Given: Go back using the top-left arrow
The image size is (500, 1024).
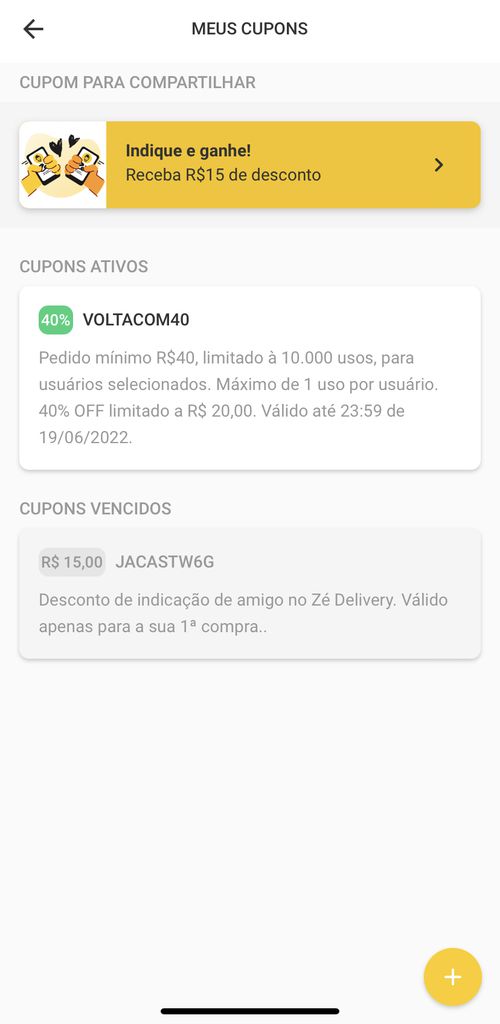Looking at the screenshot, I should click(x=33, y=29).
